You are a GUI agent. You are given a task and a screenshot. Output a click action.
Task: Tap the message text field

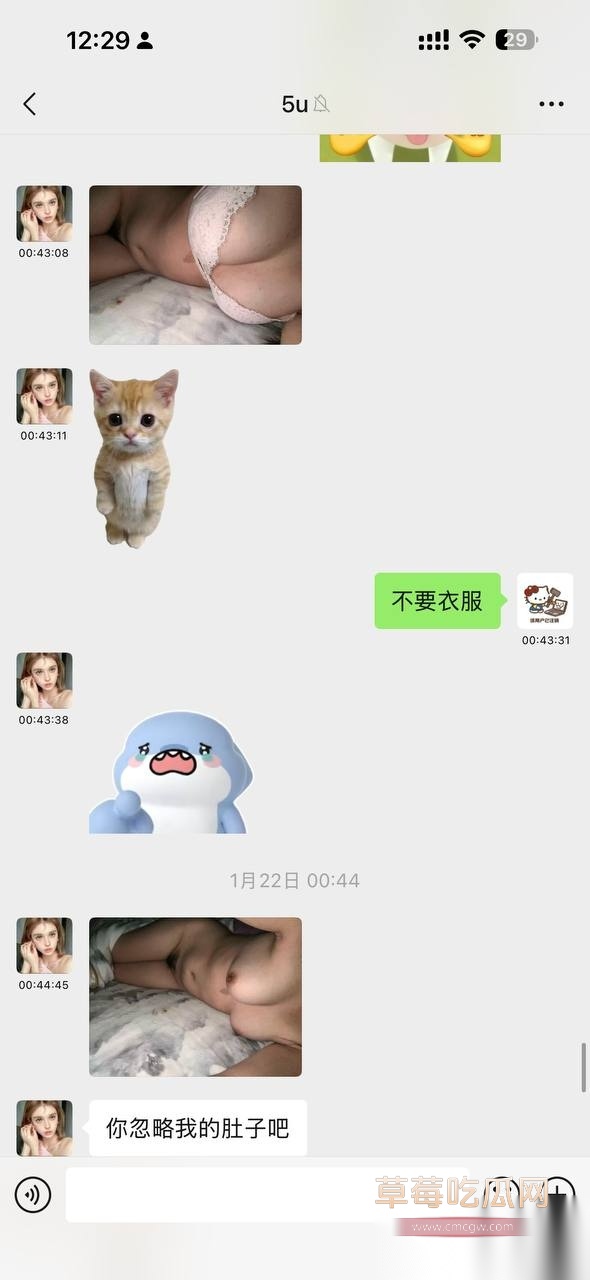pyautogui.click(x=270, y=1194)
